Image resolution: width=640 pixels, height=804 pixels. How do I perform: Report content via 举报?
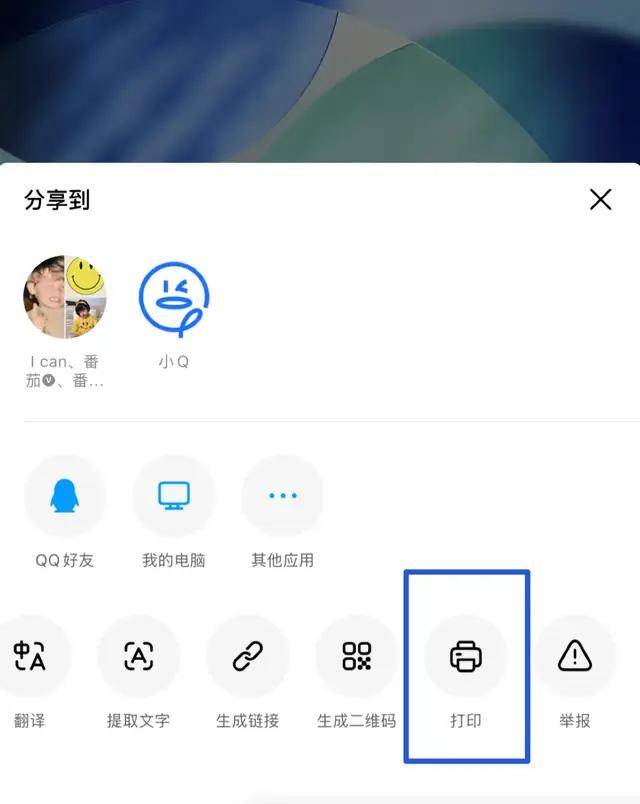575,656
